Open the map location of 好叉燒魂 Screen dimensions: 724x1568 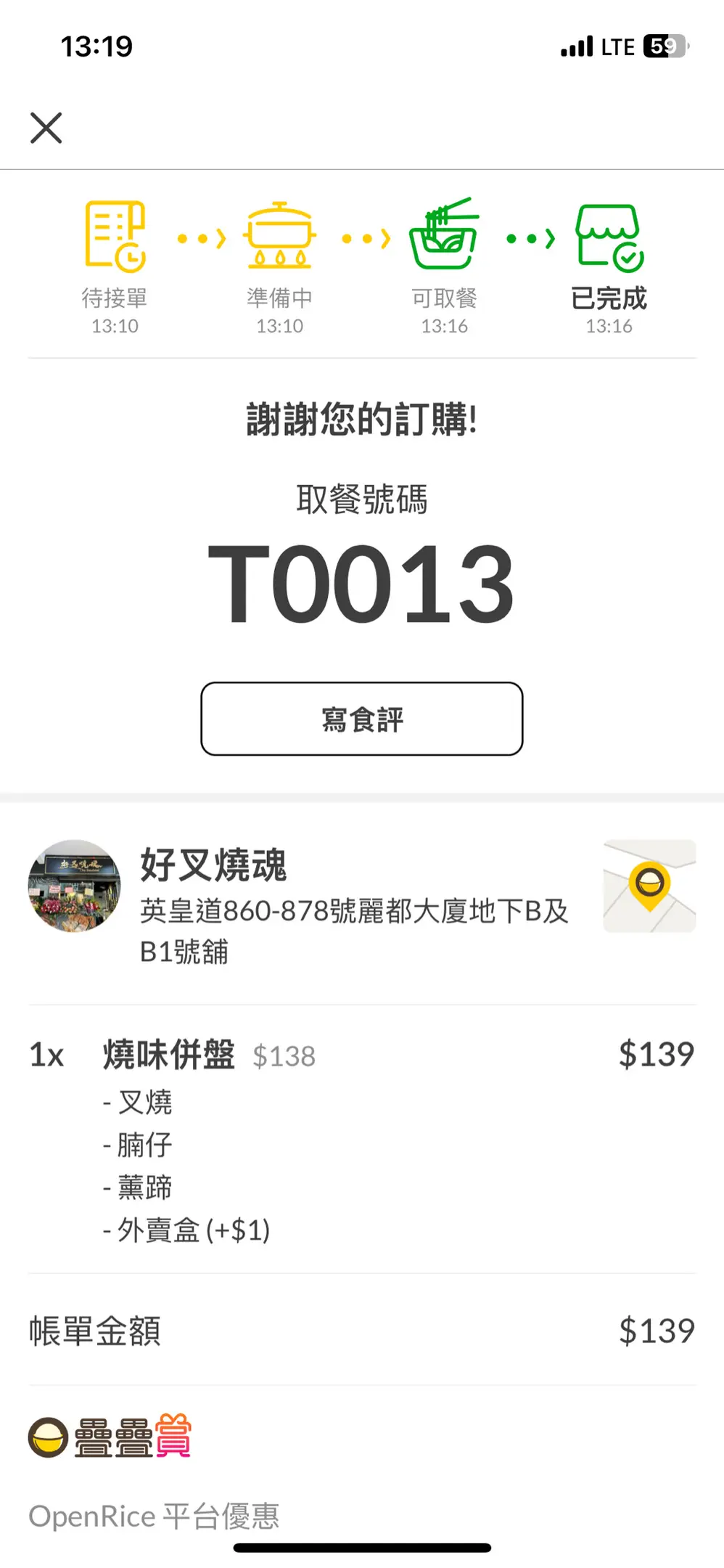point(649,886)
